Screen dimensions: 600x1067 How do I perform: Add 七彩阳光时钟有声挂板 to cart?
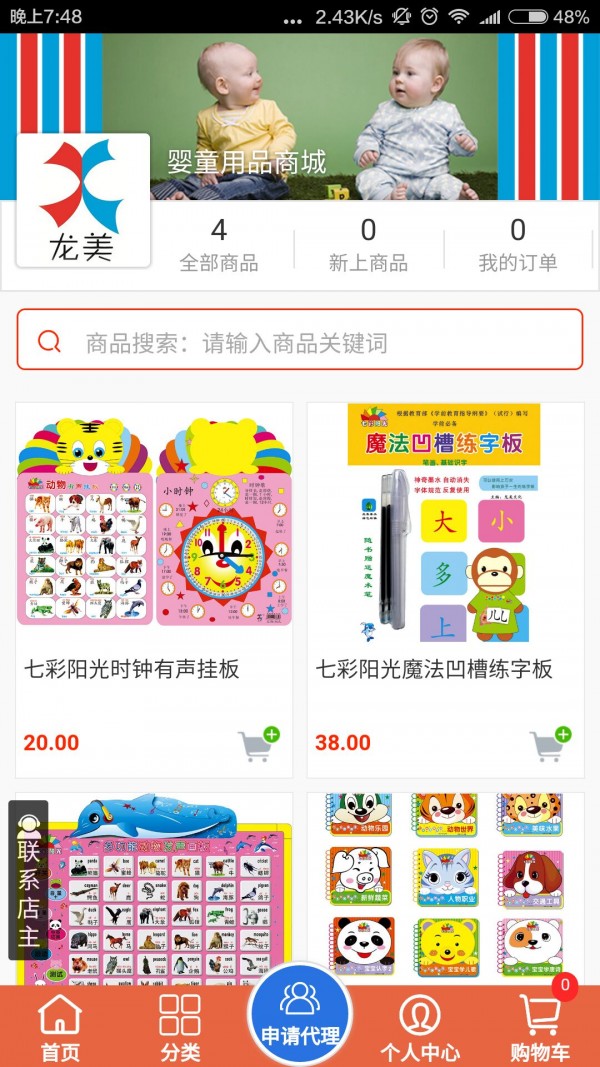[x=258, y=744]
